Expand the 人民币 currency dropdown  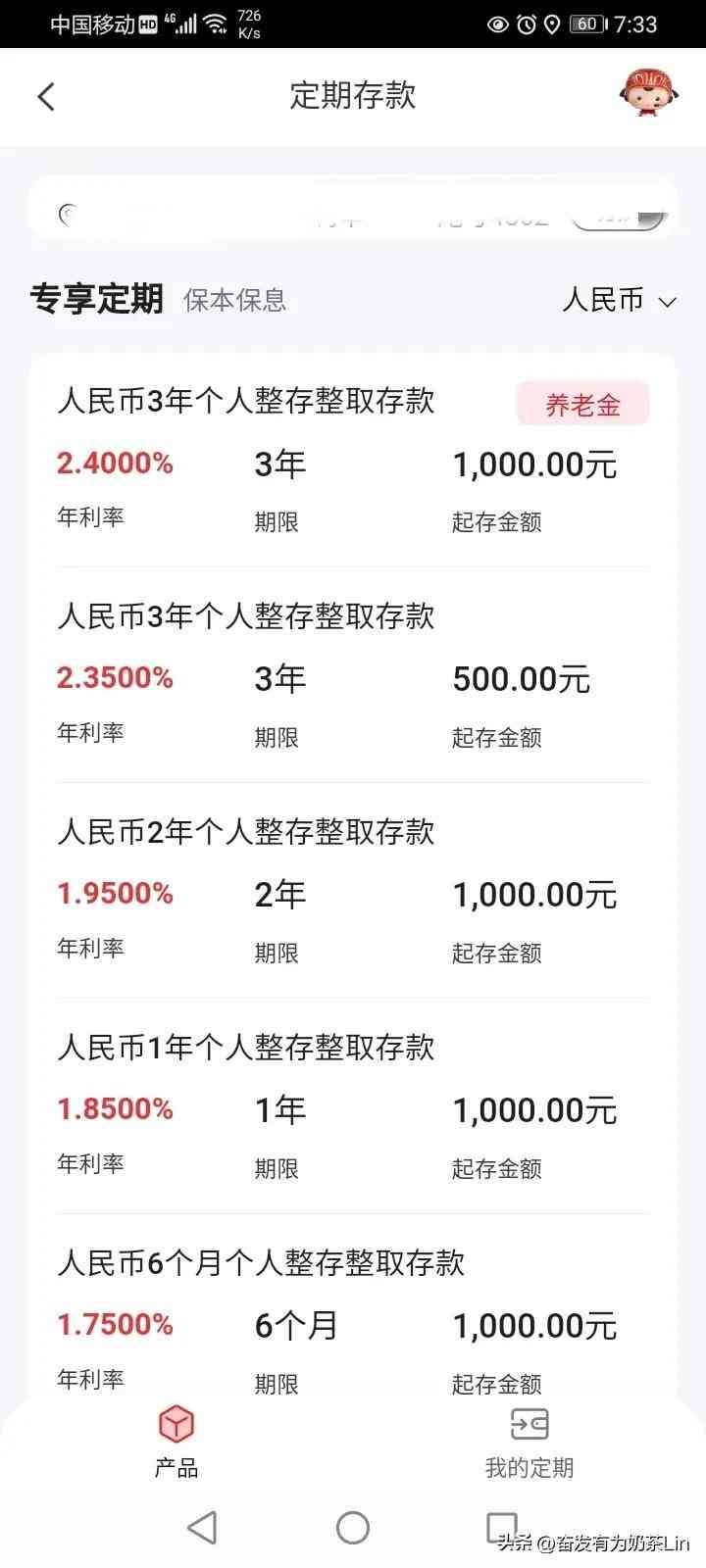point(620,300)
